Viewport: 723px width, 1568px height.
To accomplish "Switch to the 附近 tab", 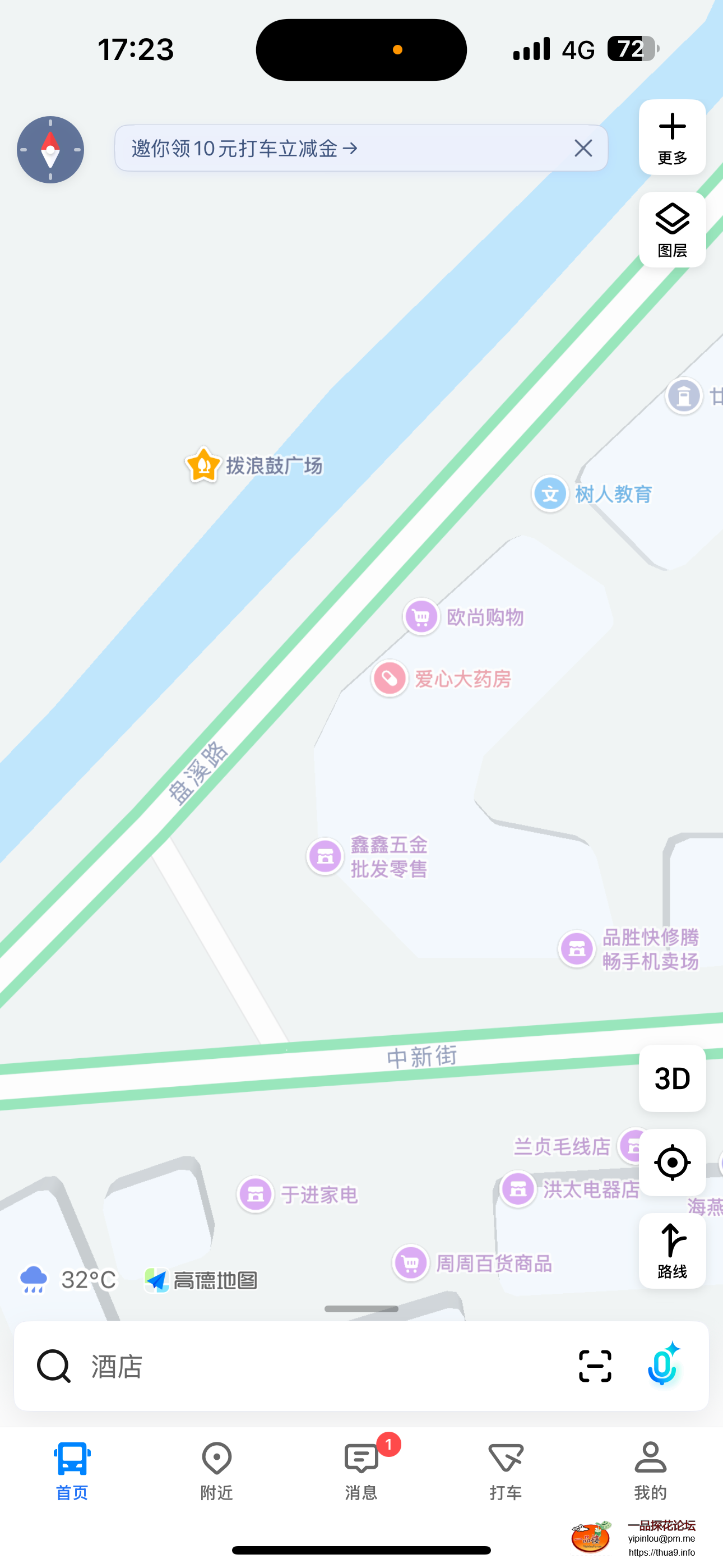I will point(217,1470).
